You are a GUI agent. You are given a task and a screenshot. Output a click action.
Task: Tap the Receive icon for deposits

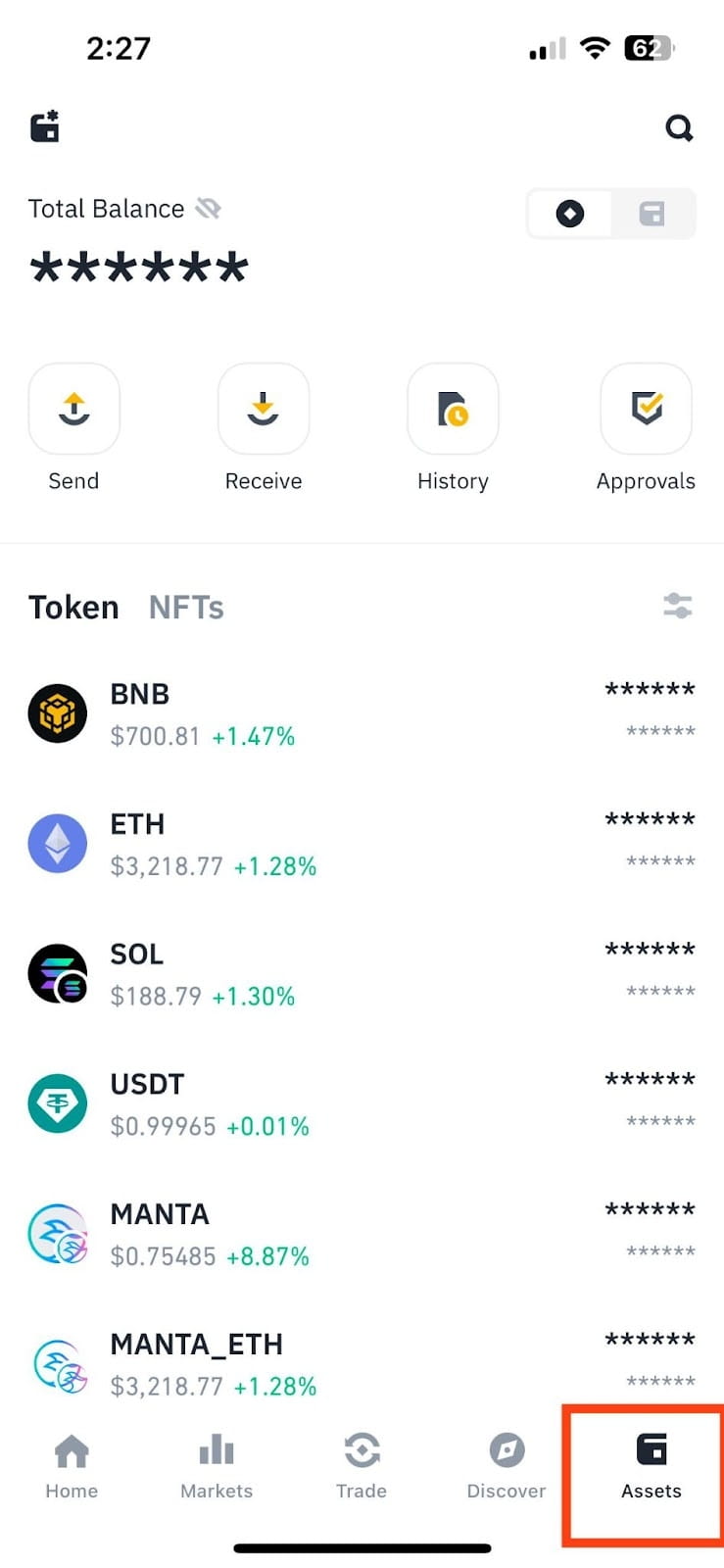tap(263, 410)
